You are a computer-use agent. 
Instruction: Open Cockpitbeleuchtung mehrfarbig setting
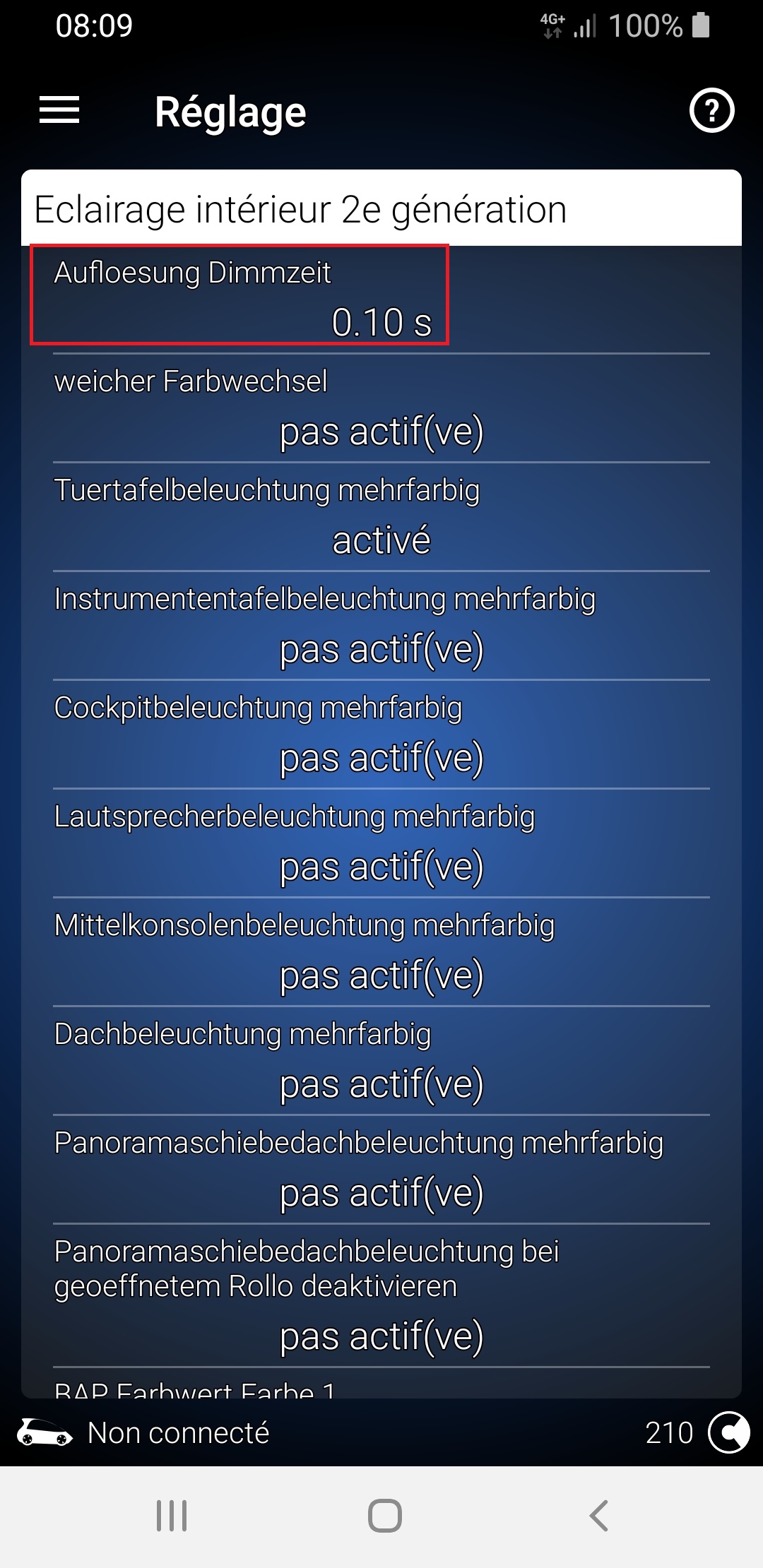[x=381, y=735]
